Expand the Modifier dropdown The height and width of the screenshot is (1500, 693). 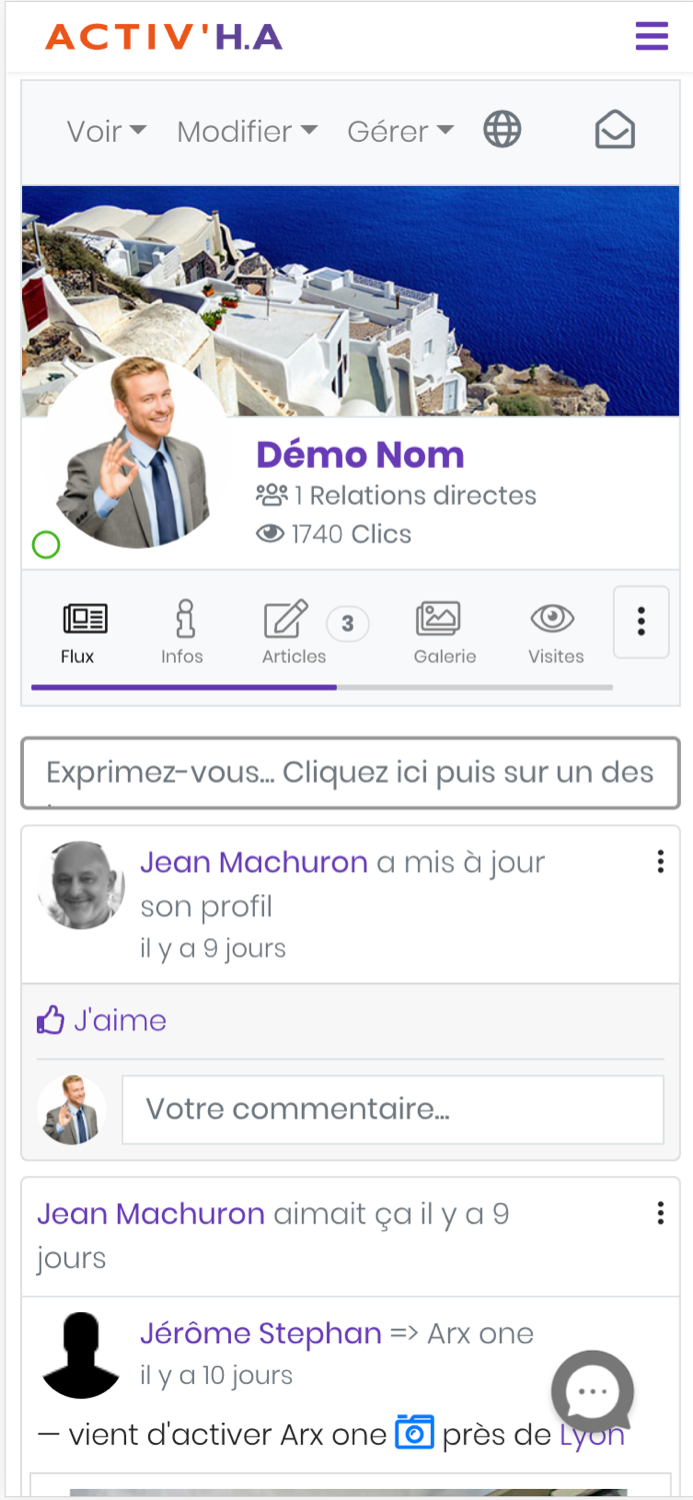(x=247, y=131)
